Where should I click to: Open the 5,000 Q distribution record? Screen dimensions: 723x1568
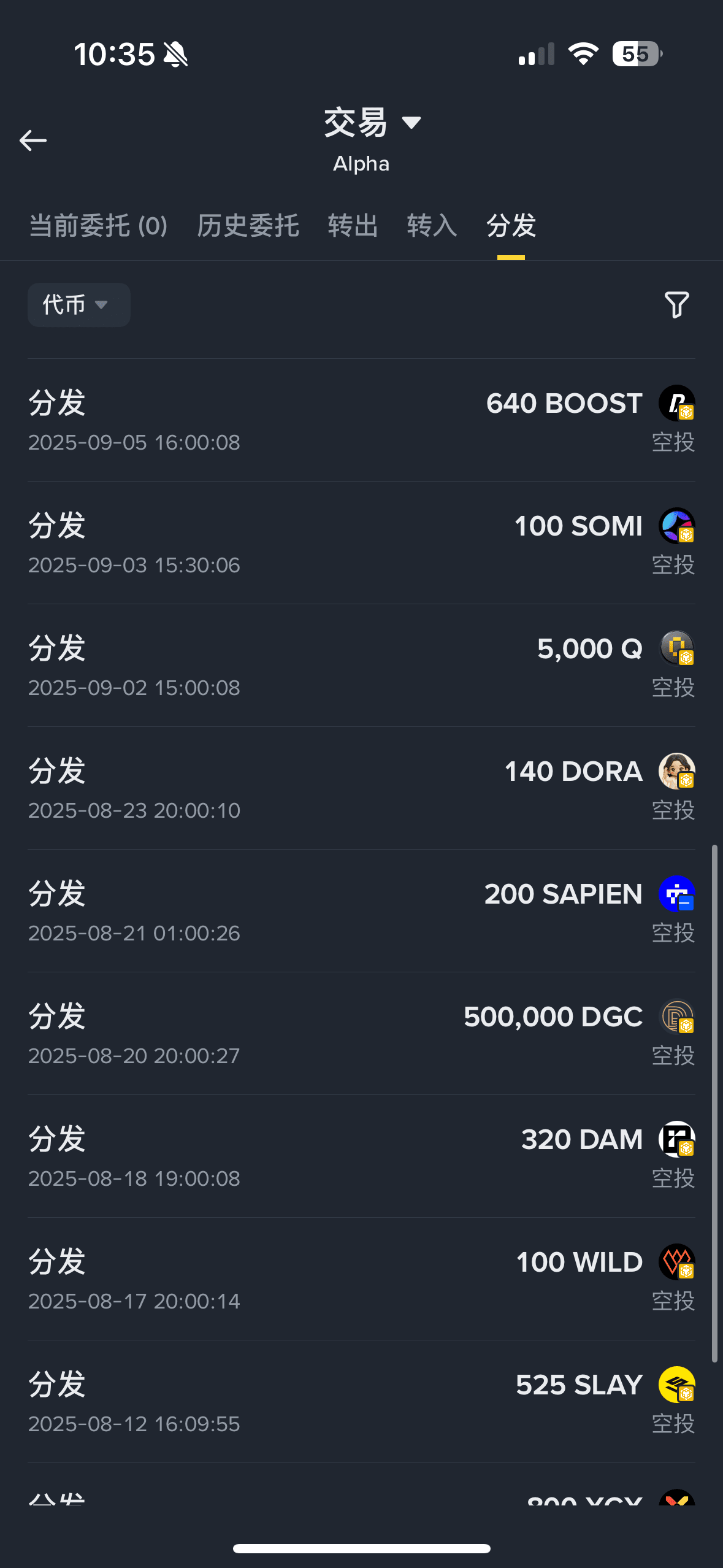coord(361,666)
